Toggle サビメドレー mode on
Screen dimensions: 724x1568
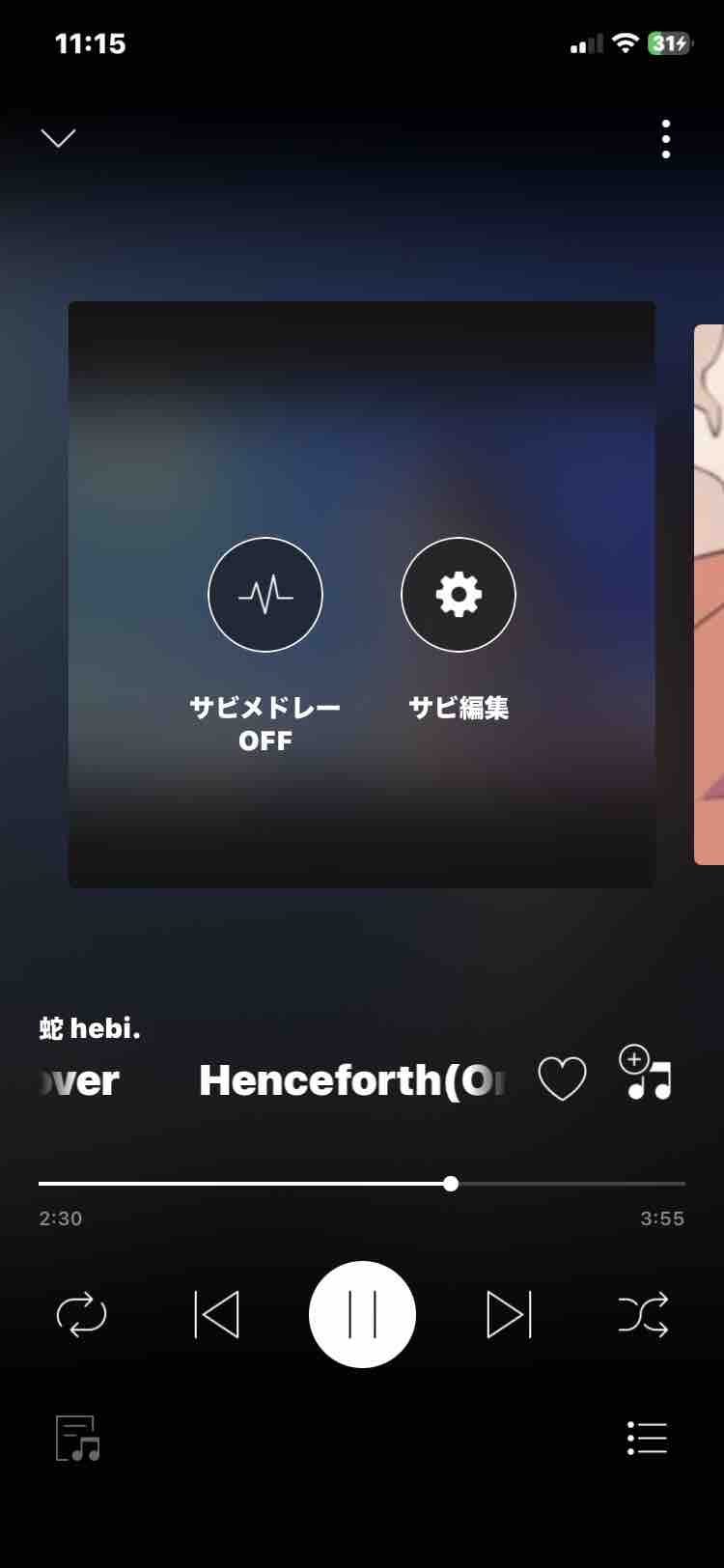[265, 595]
